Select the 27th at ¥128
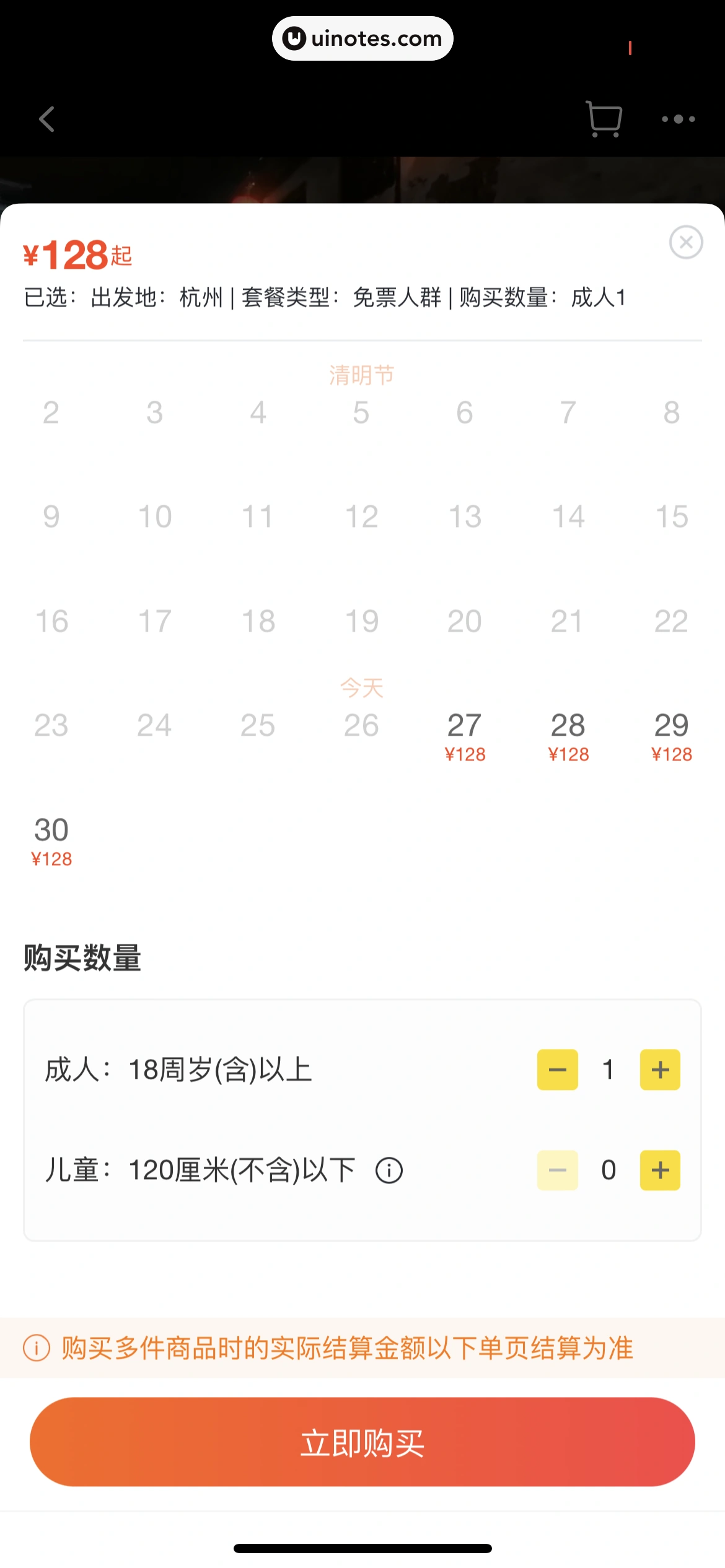This screenshot has width=725, height=1568. 465,735
